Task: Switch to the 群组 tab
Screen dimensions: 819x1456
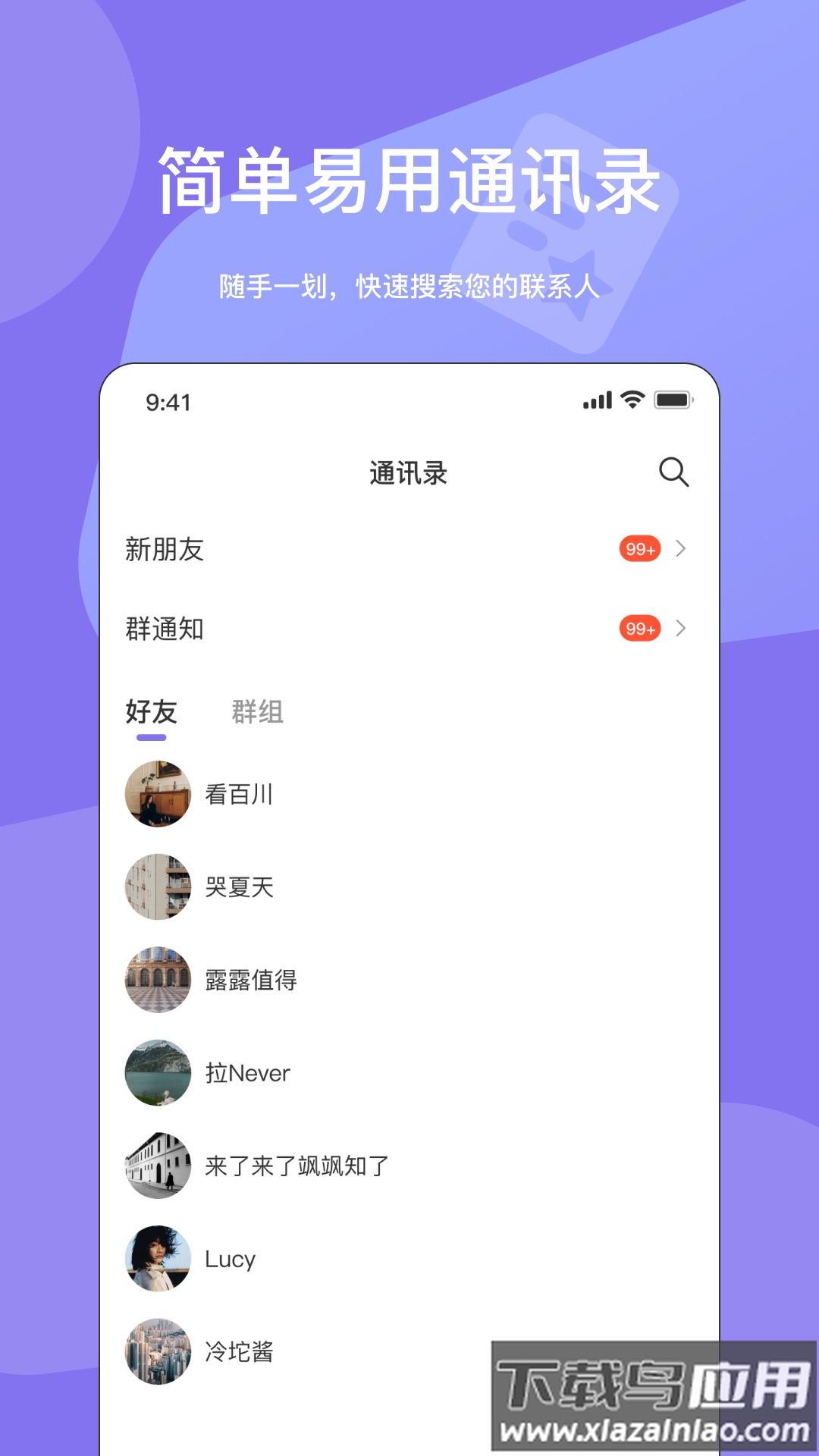Action: (x=256, y=711)
